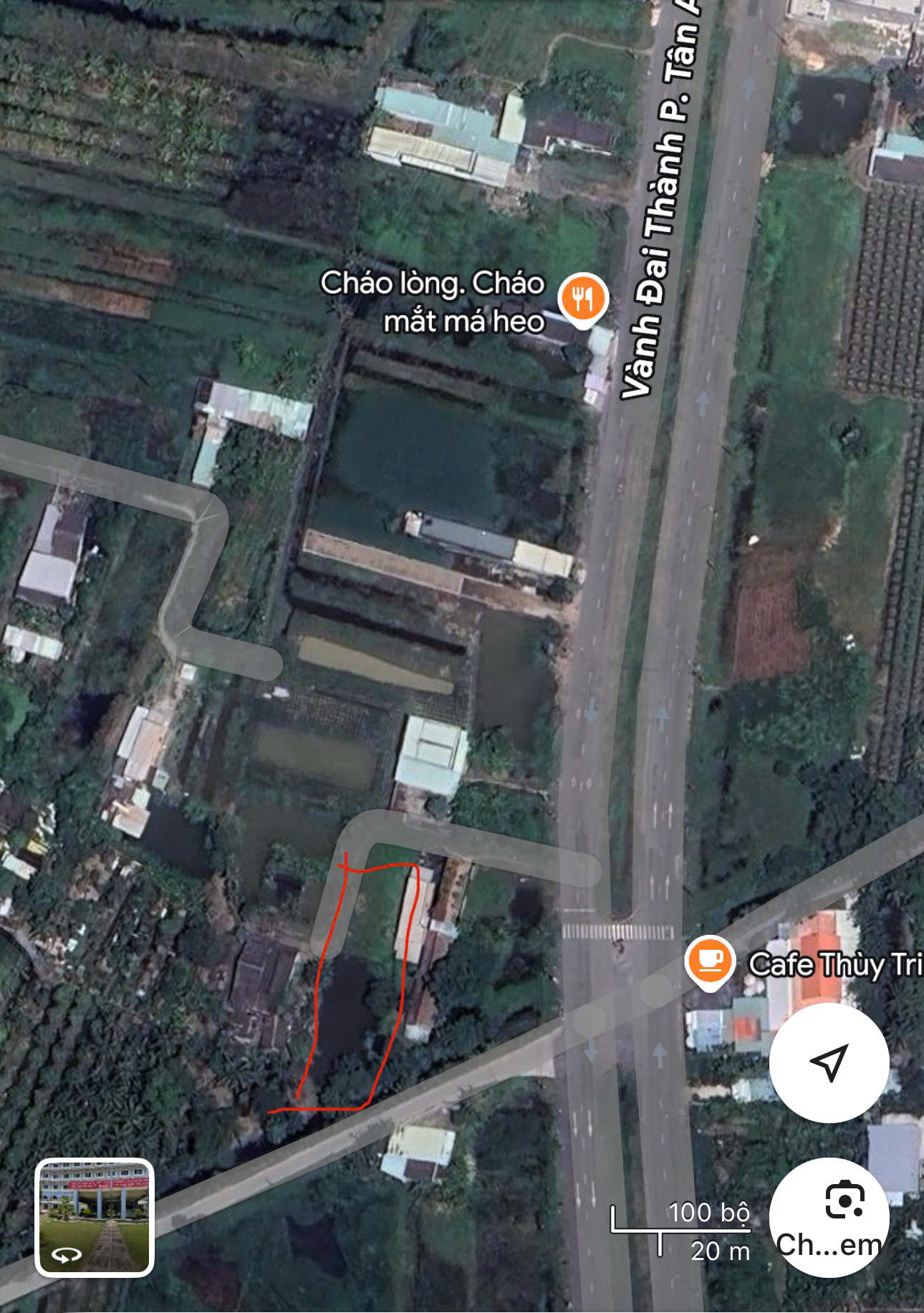The image size is (924, 1313).
Task: Open the Street View thumbnail
Action: [x=95, y=1217]
